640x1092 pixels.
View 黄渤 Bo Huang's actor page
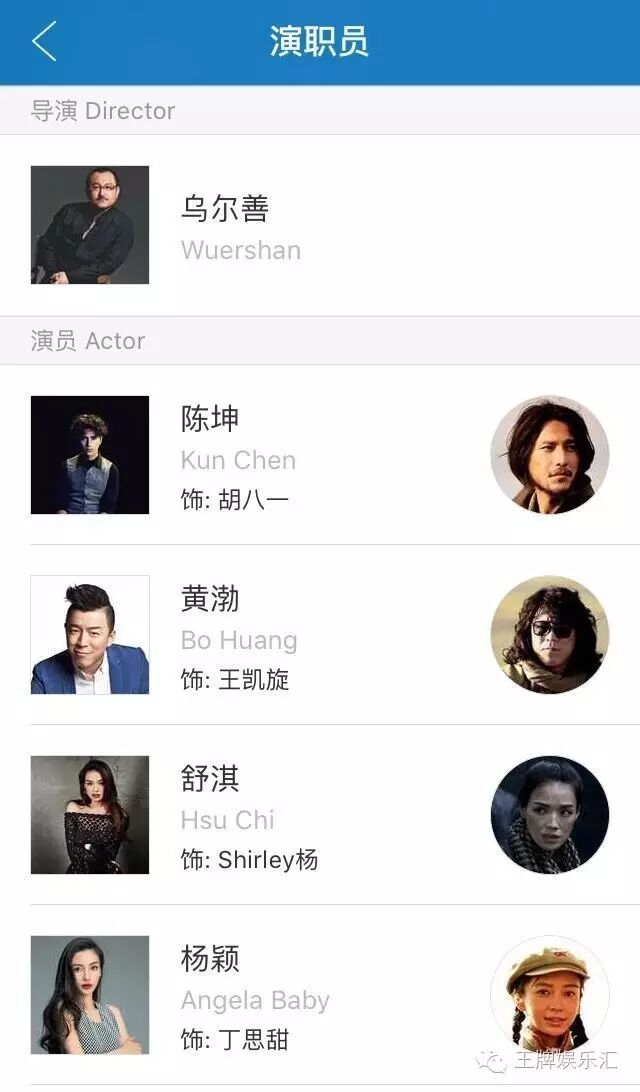[x=238, y=636]
